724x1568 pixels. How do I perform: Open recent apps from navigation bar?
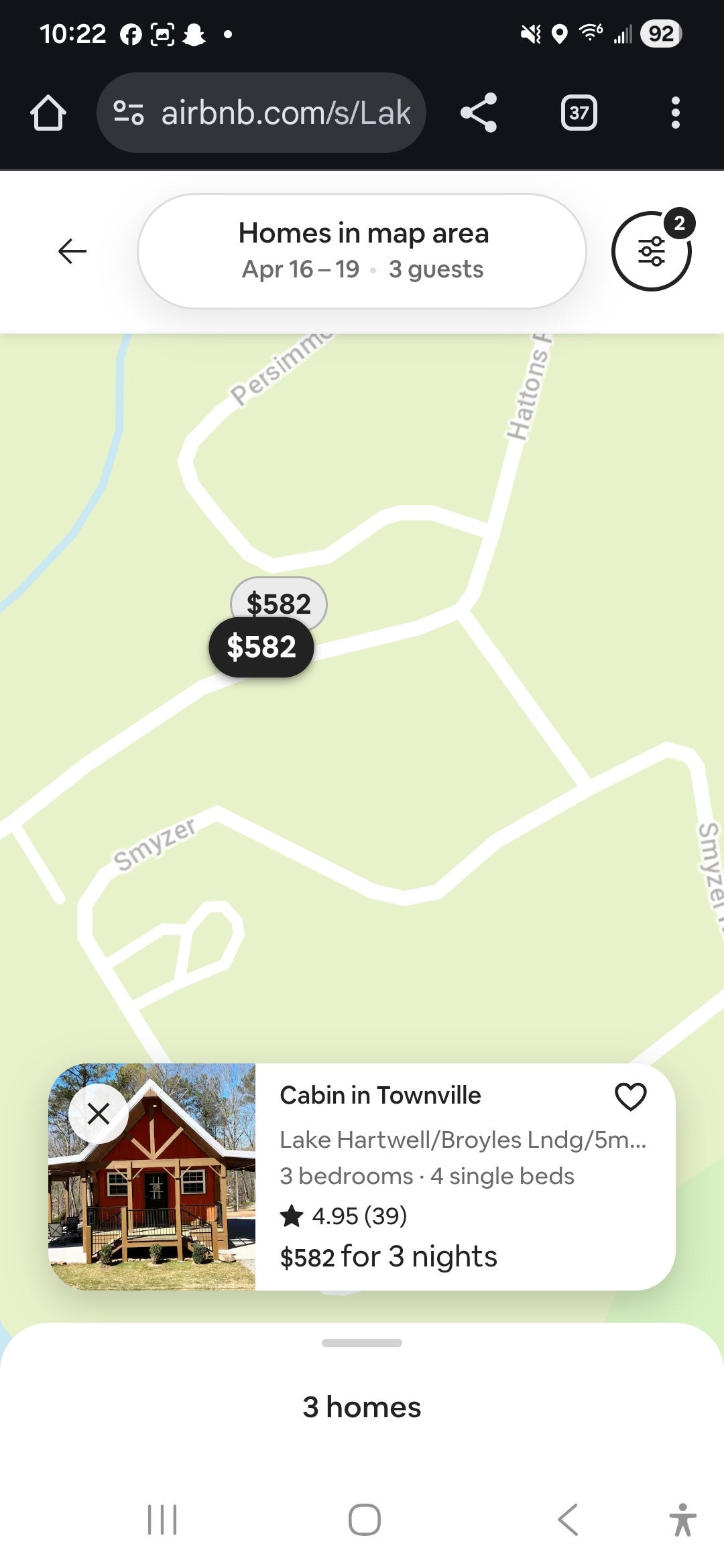click(x=162, y=1520)
